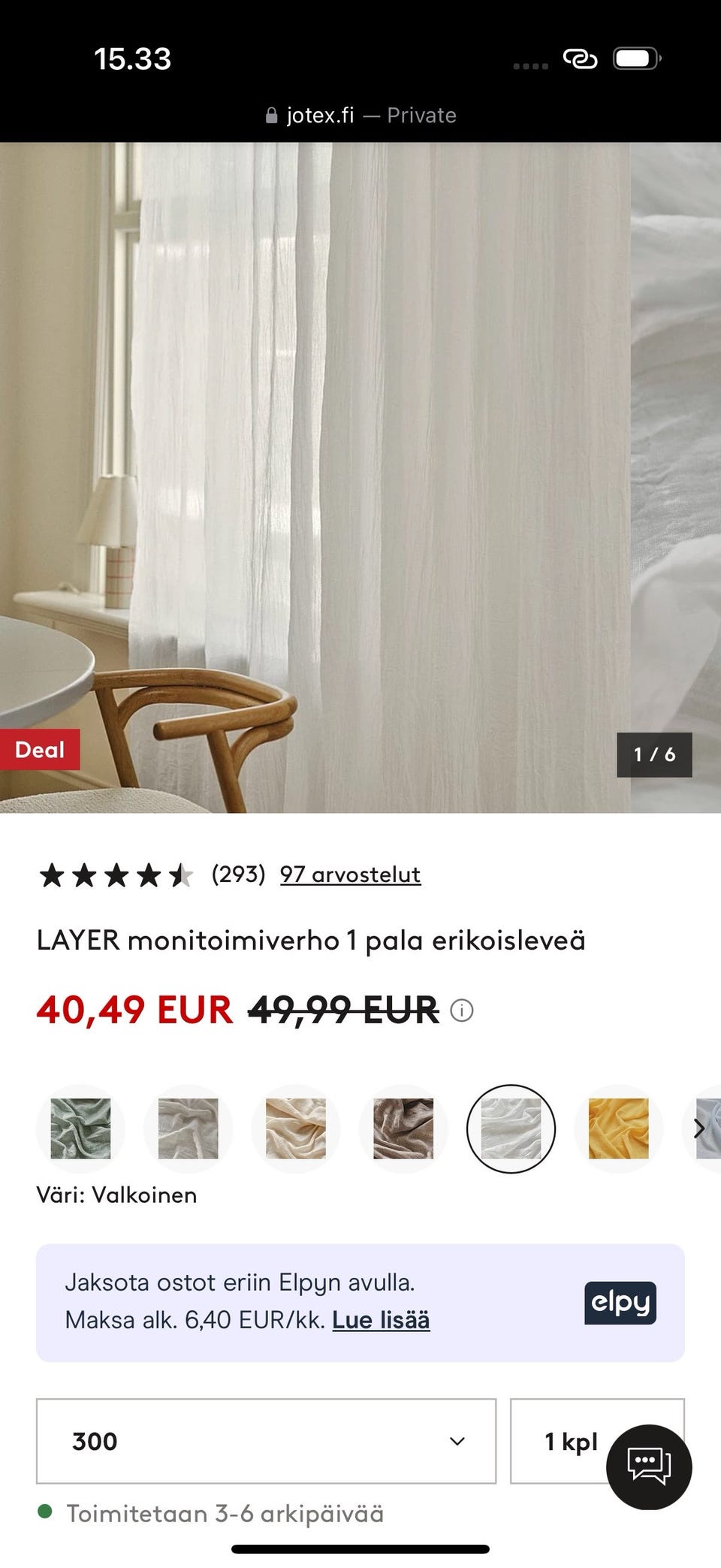The width and height of the screenshot is (721, 1568).
Task: Select the light grey fabric swatch
Action: point(188,1128)
